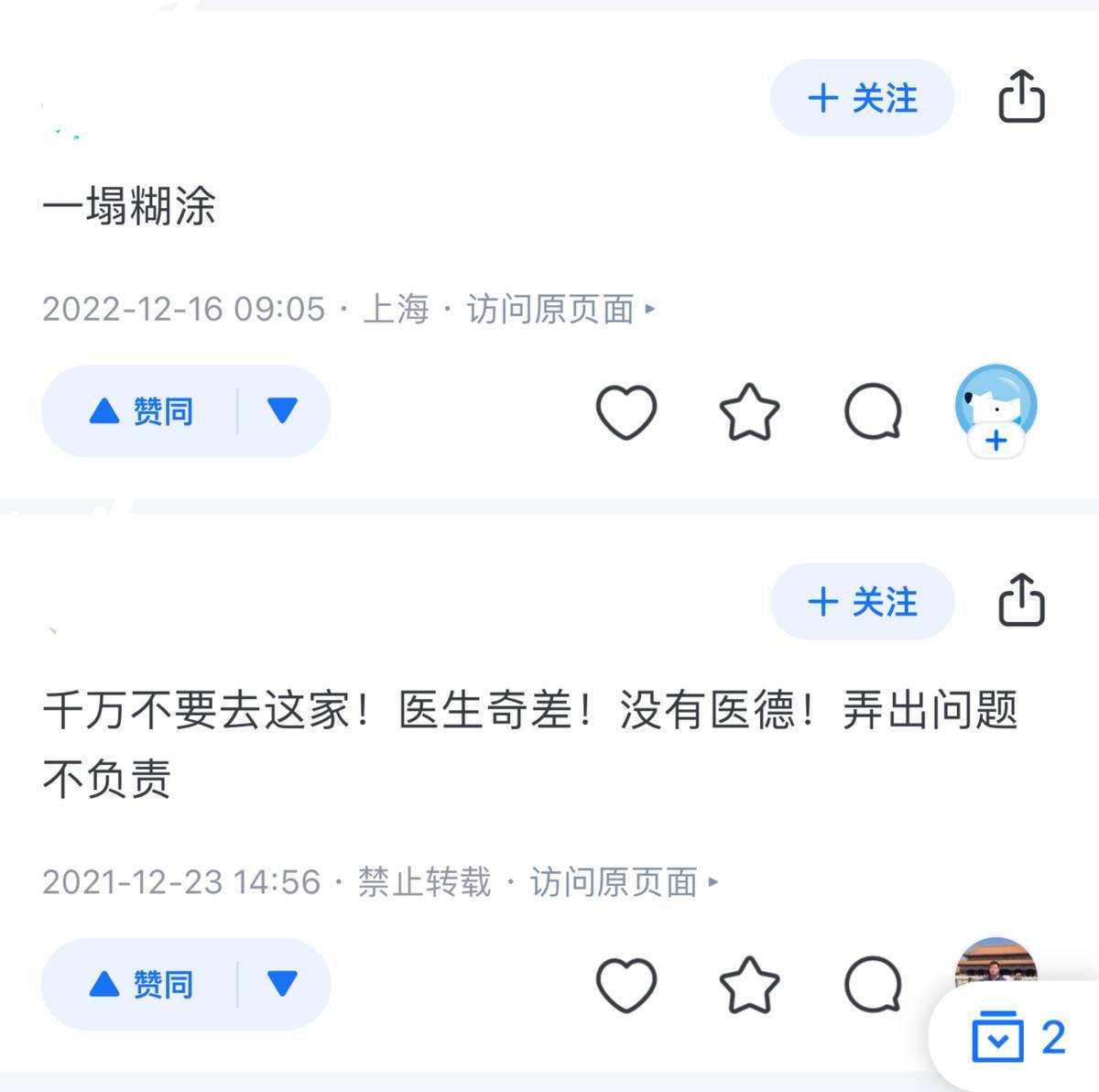Upvote (赞同) the 一塌糊涂 answer

coord(142,411)
